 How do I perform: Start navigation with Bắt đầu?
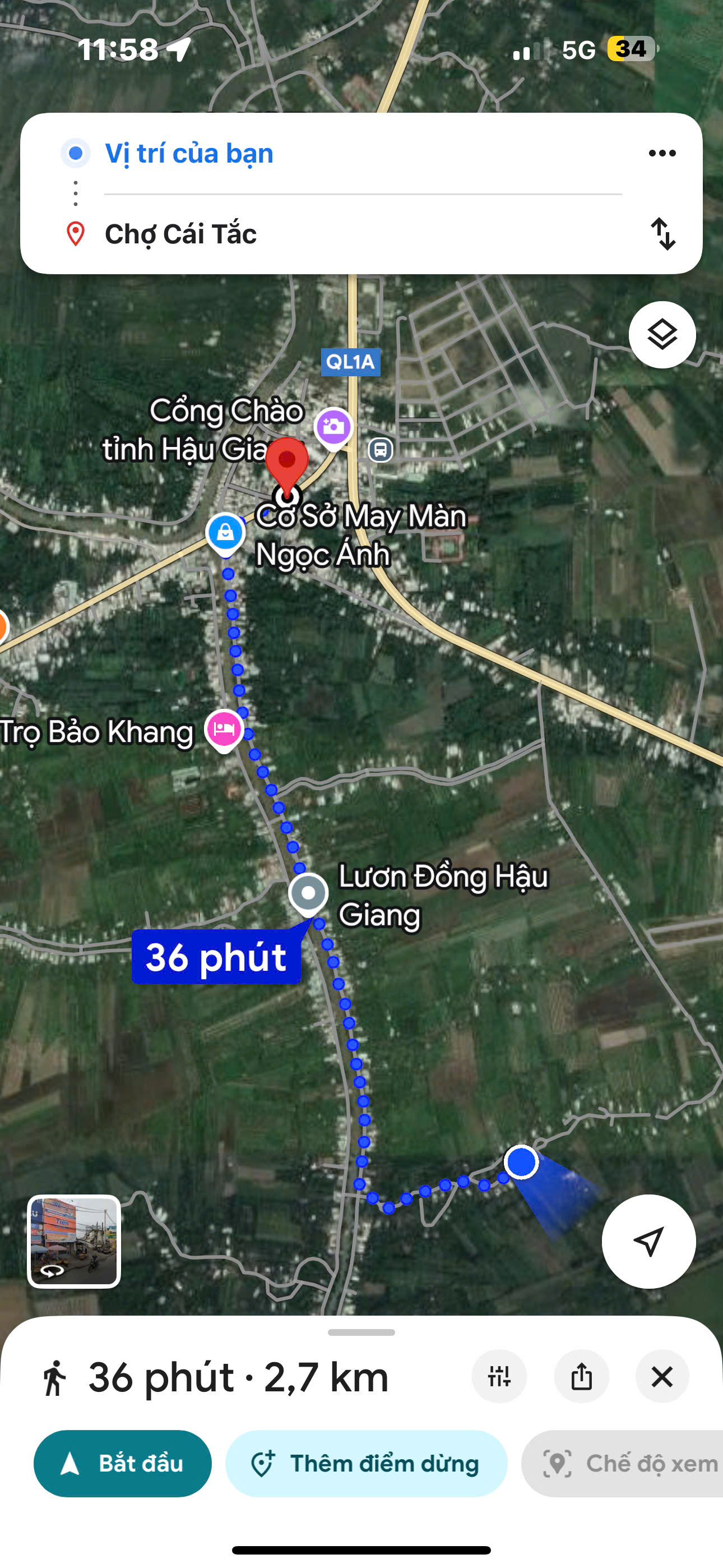point(122,1463)
